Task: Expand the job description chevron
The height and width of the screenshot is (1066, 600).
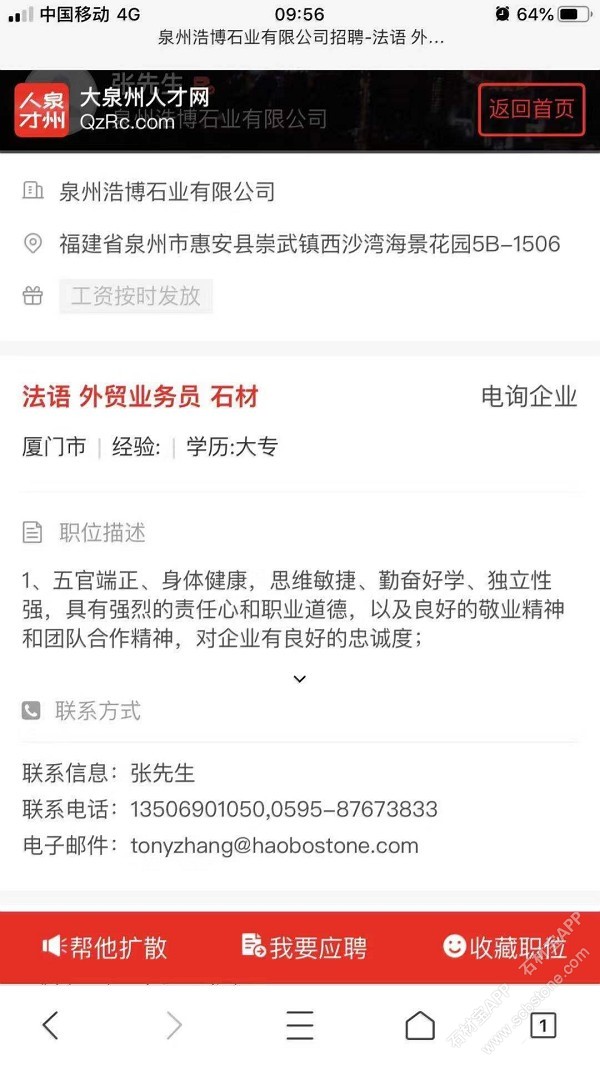Action: pyautogui.click(x=300, y=678)
